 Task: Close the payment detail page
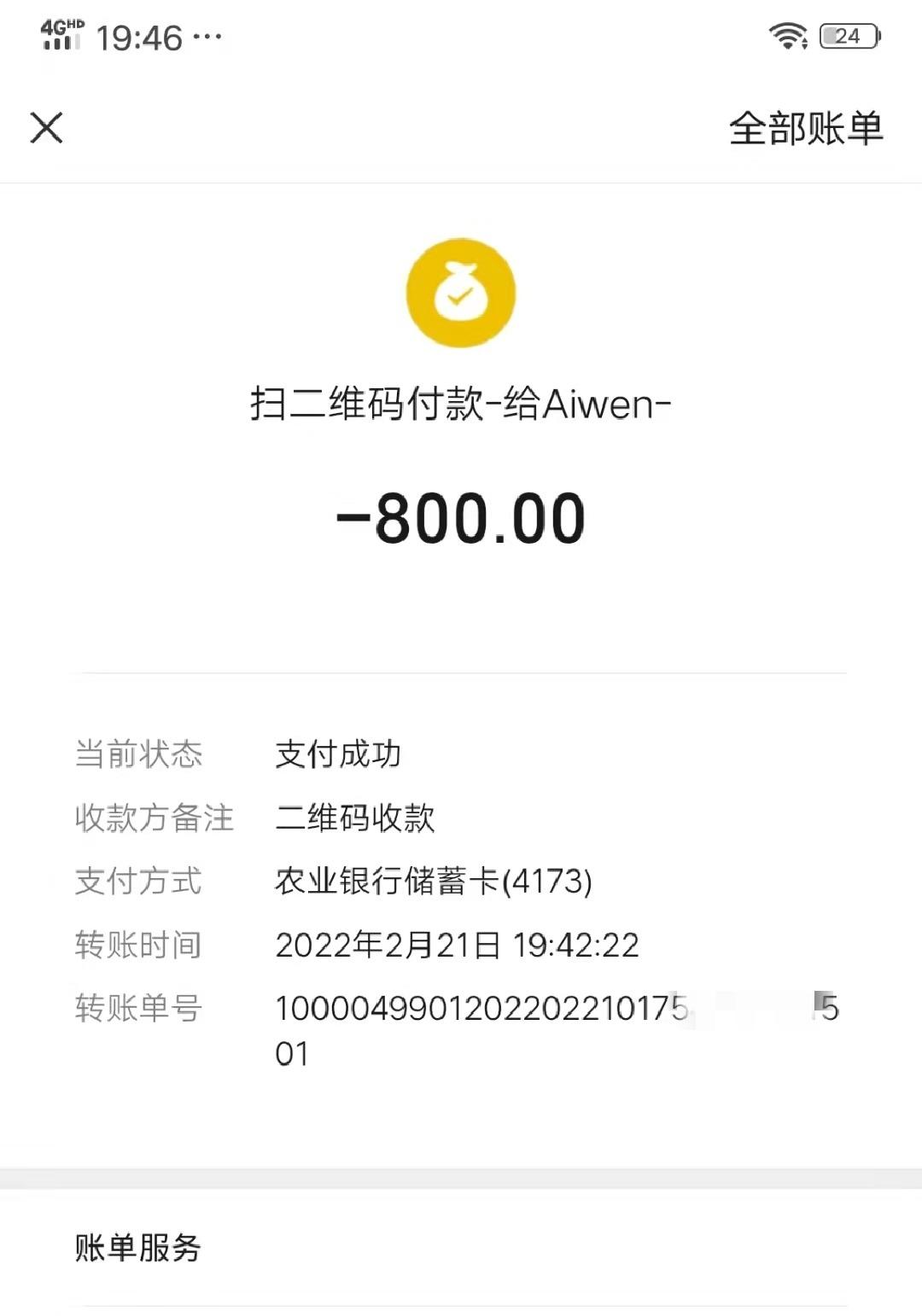[x=47, y=128]
